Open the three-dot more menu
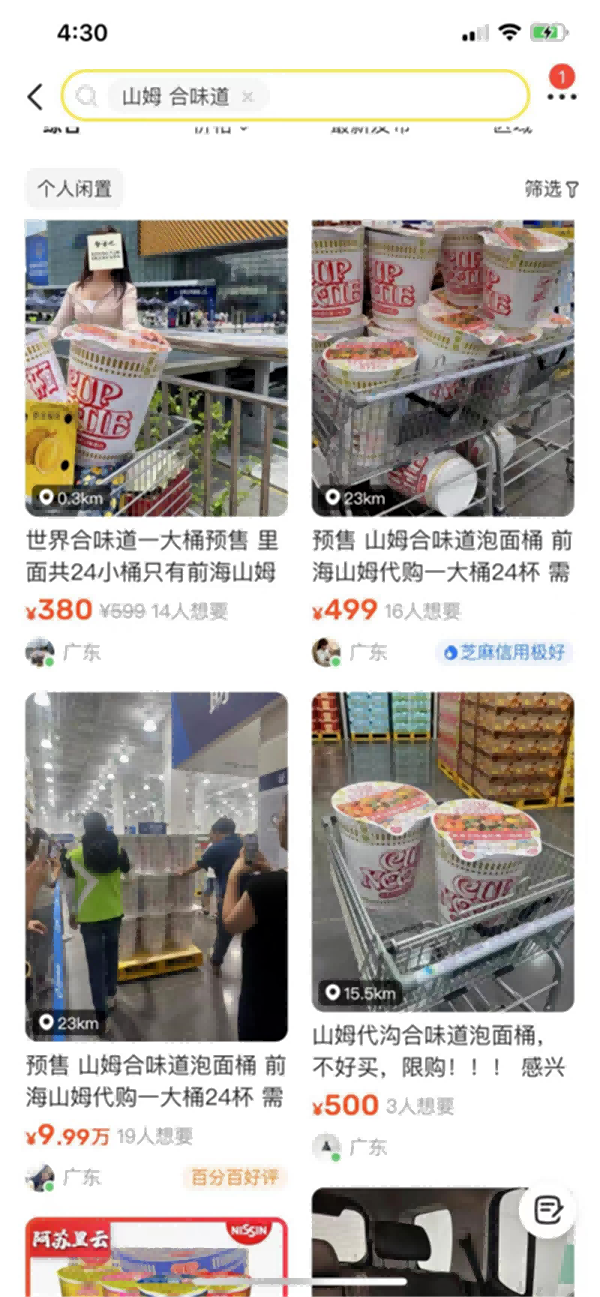The image size is (600, 1297). click(562, 96)
